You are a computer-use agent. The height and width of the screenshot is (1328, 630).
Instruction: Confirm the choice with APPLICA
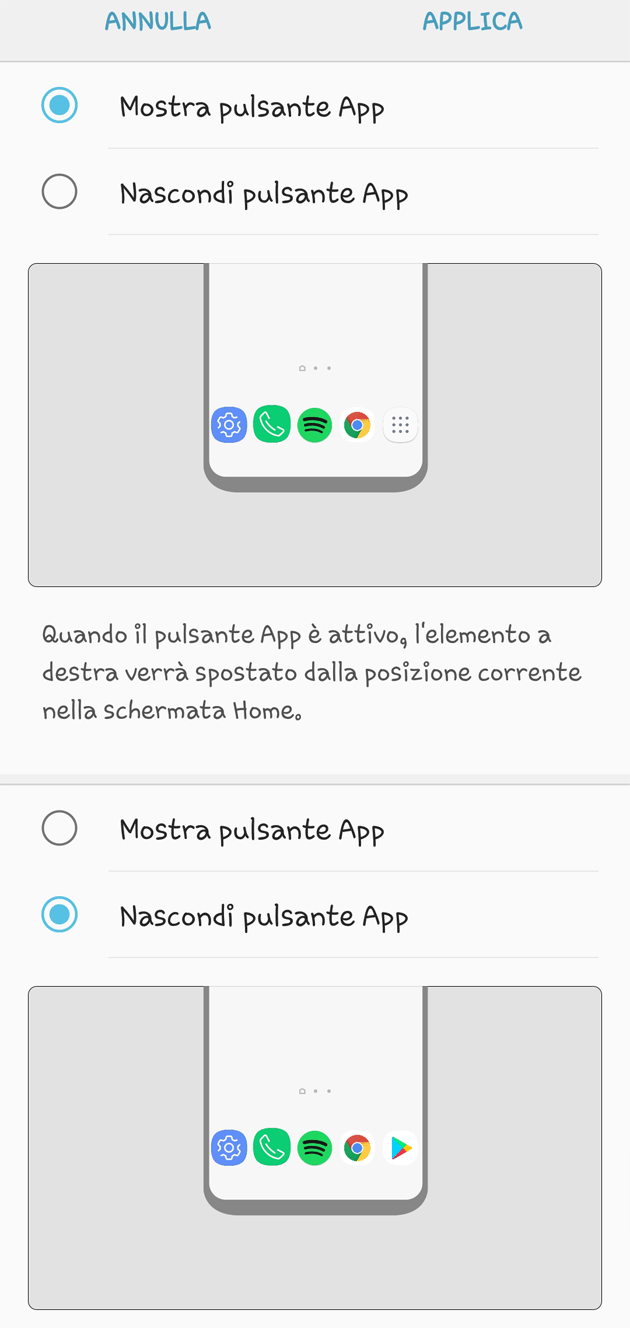pyautogui.click(x=472, y=21)
